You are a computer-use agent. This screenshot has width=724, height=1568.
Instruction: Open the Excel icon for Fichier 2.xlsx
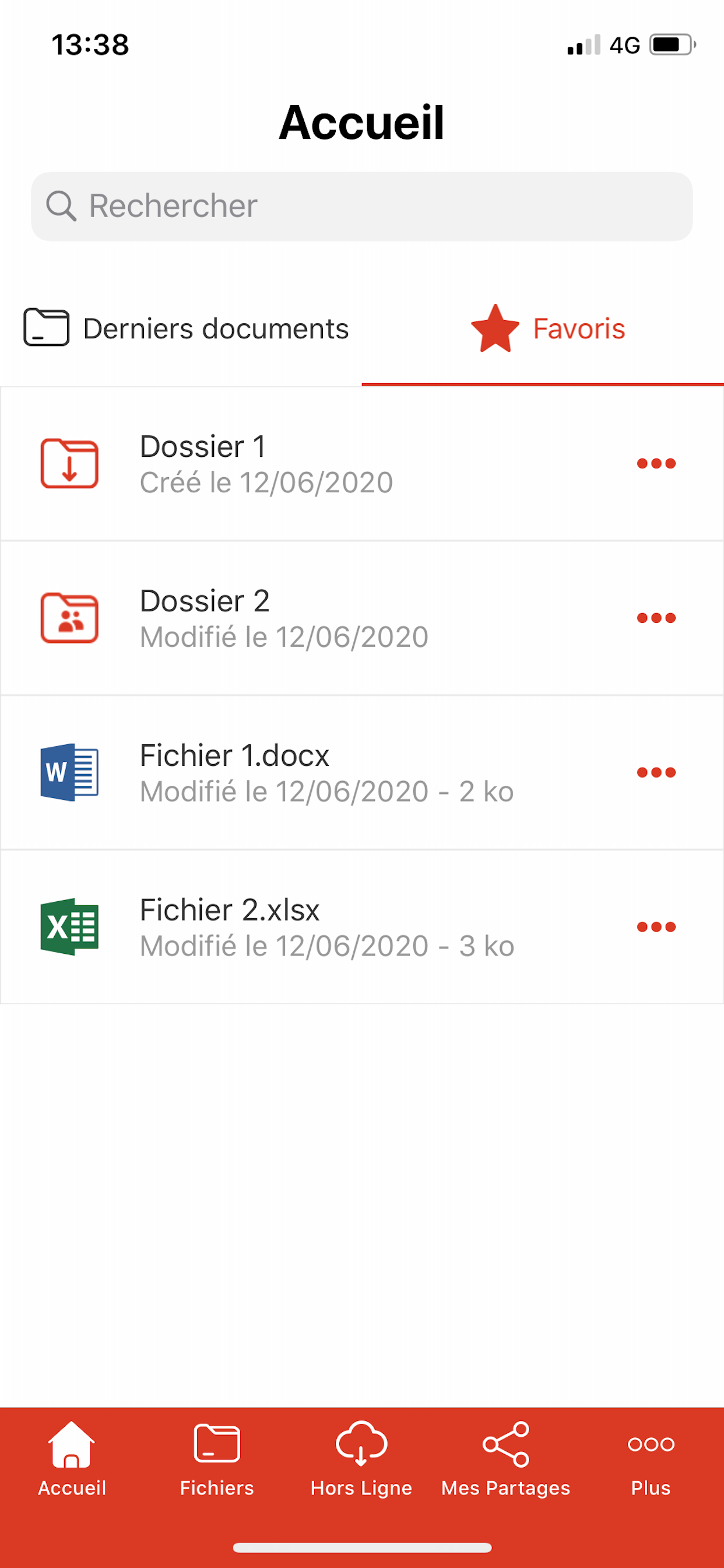point(69,926)
